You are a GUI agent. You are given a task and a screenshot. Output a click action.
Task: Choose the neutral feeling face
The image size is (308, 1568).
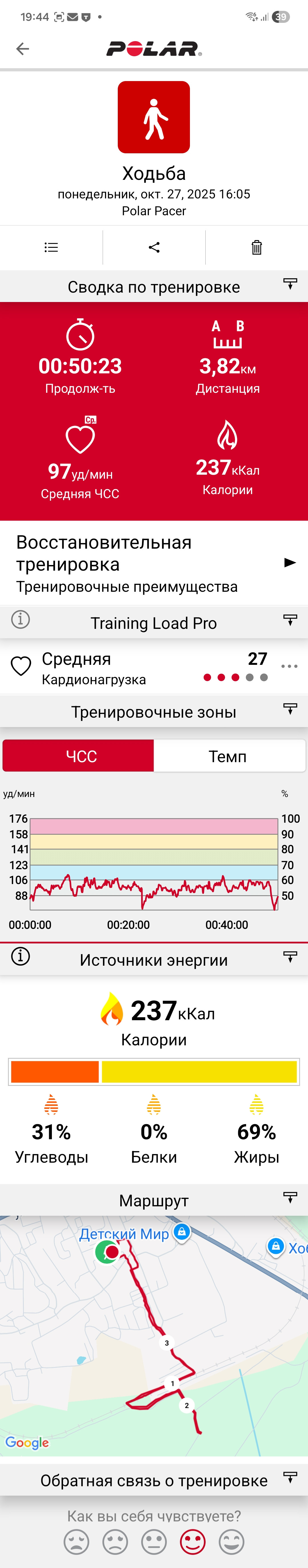point(154,1542)
